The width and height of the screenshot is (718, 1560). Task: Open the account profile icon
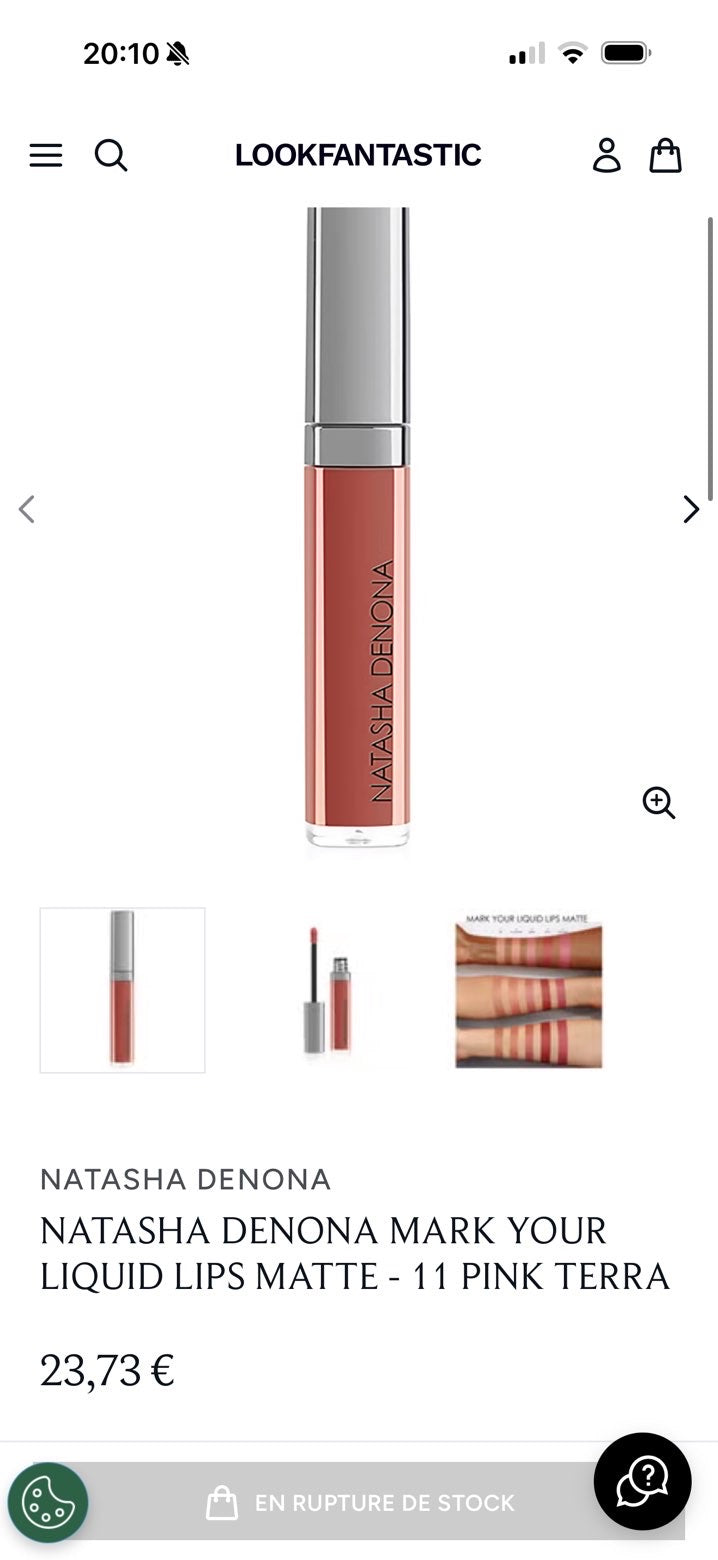coord(606,155)
